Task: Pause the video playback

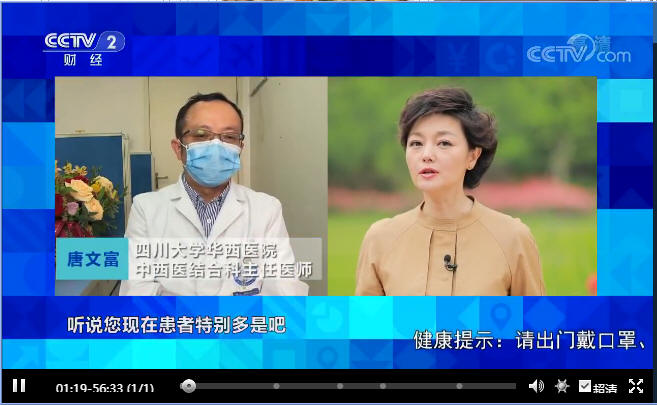Action: (18, 385)
